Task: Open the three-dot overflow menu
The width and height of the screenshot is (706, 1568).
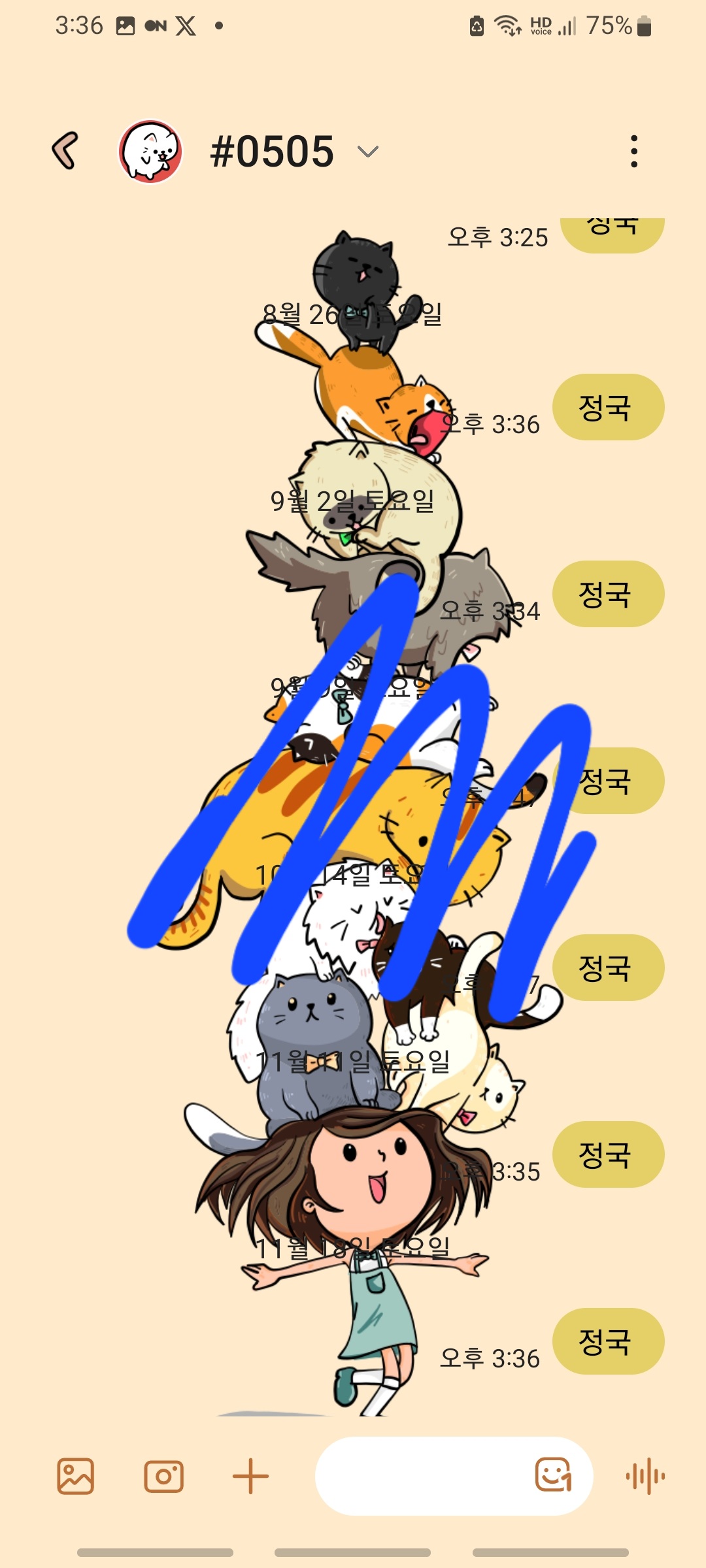Action: [633, 152]
